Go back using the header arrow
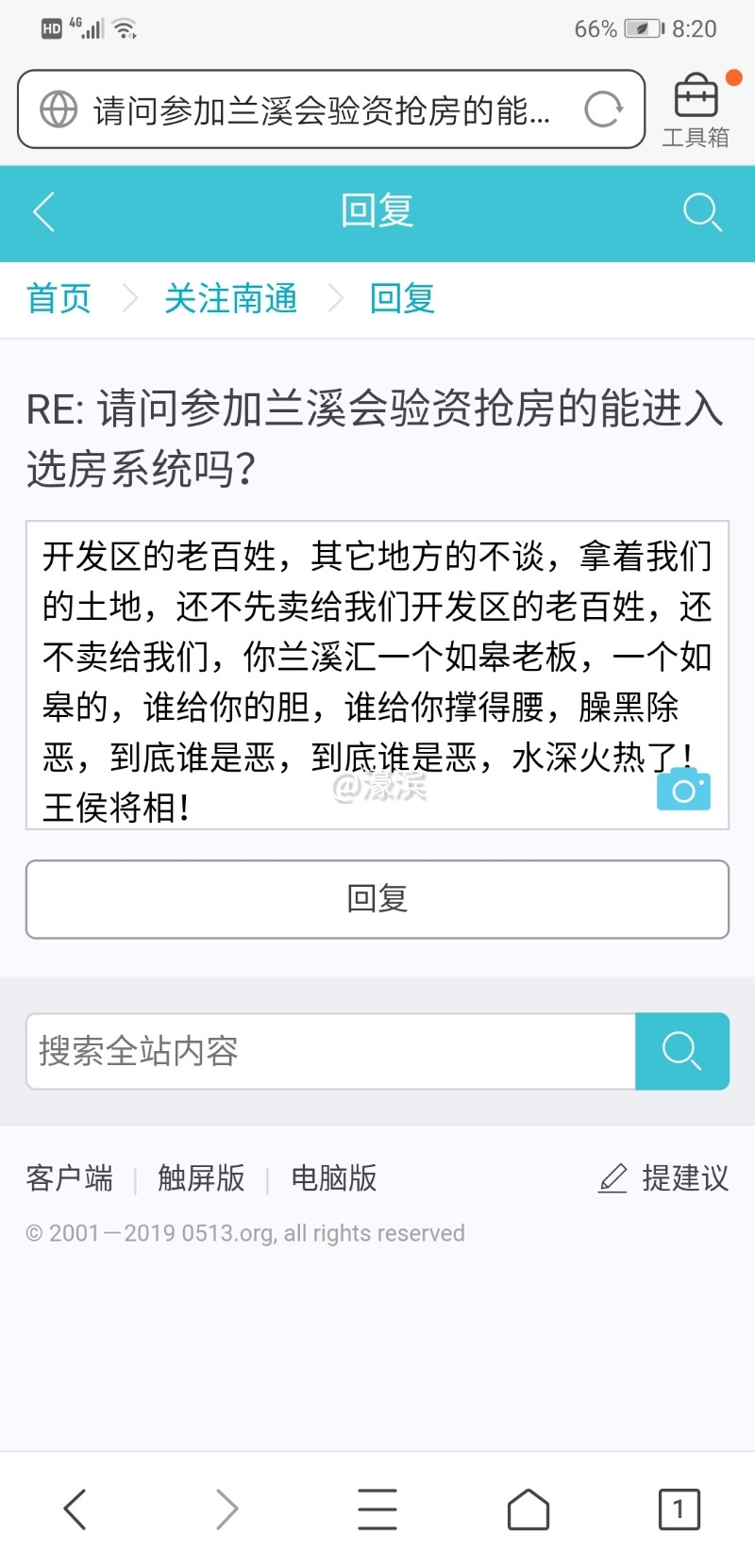Image resolution: width=755 pixels, height=1568 pixels. coord(43,211)
